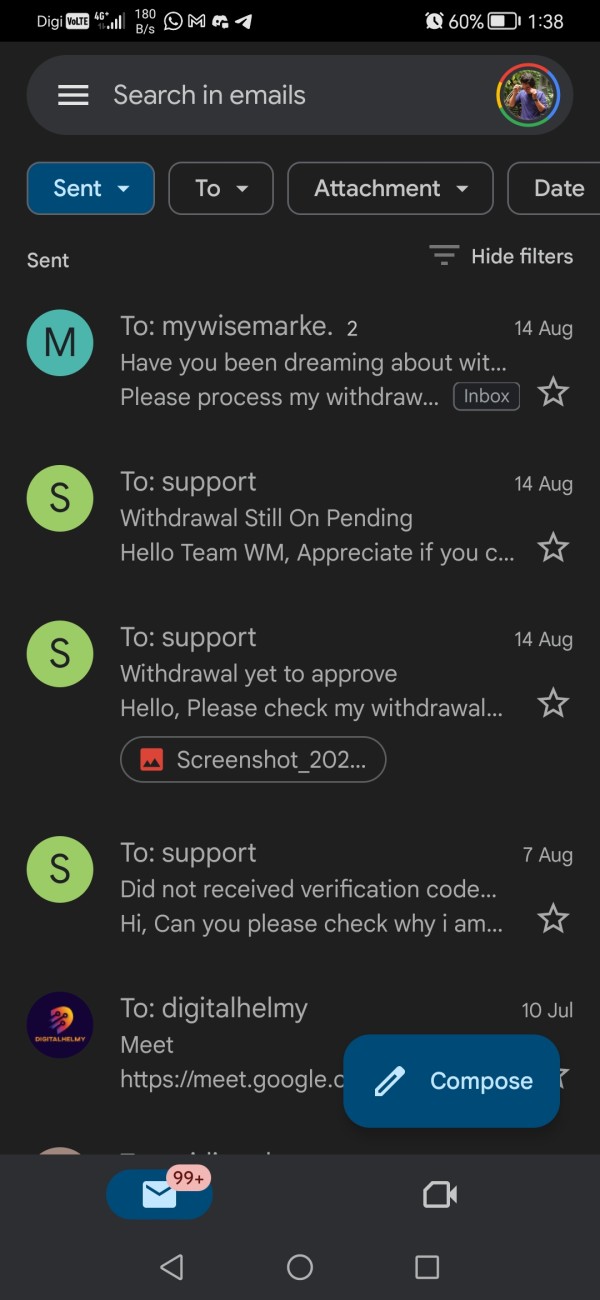Viewport: 600px width, 1300px height.
Task: Star the verification code email
Action: pos(553,919)
